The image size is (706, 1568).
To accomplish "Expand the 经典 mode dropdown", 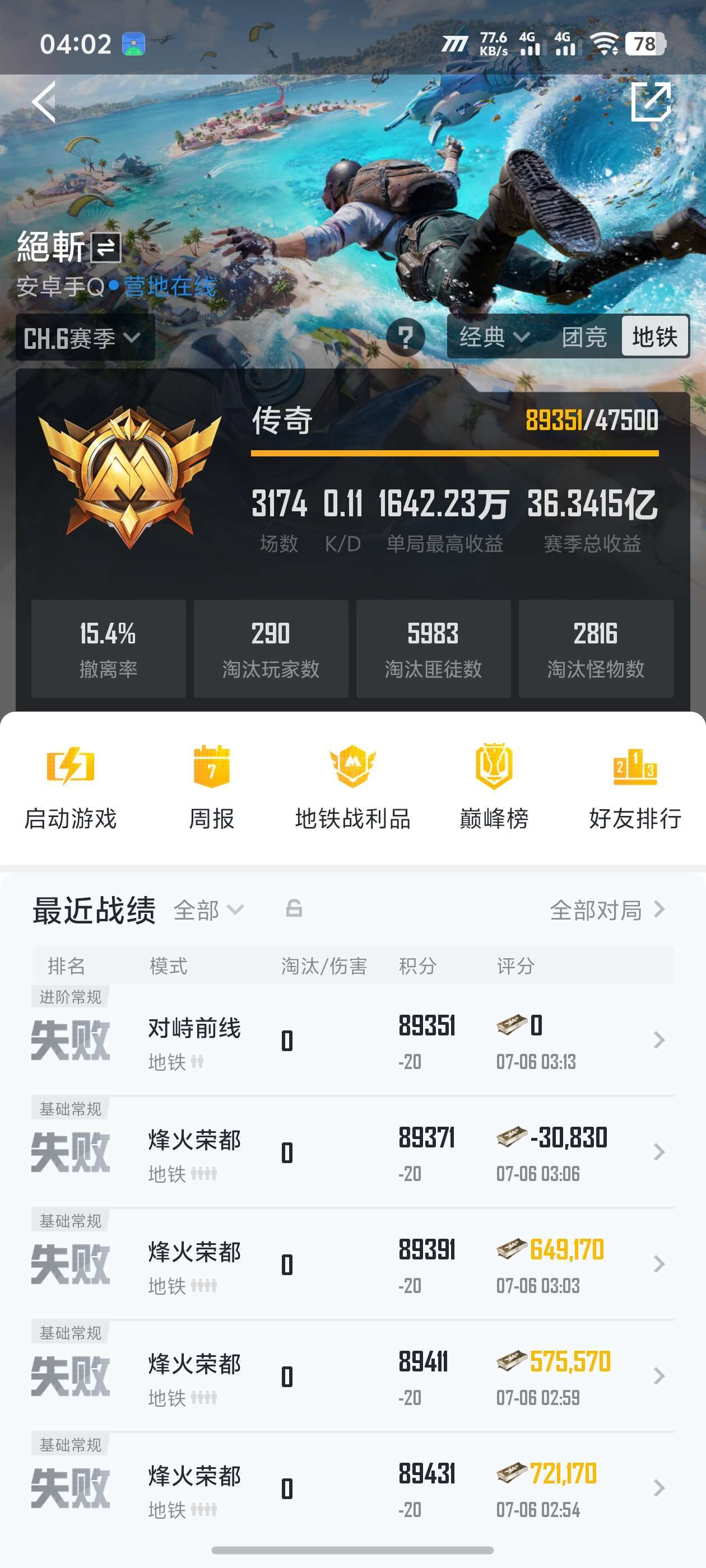I will [494, 337].
